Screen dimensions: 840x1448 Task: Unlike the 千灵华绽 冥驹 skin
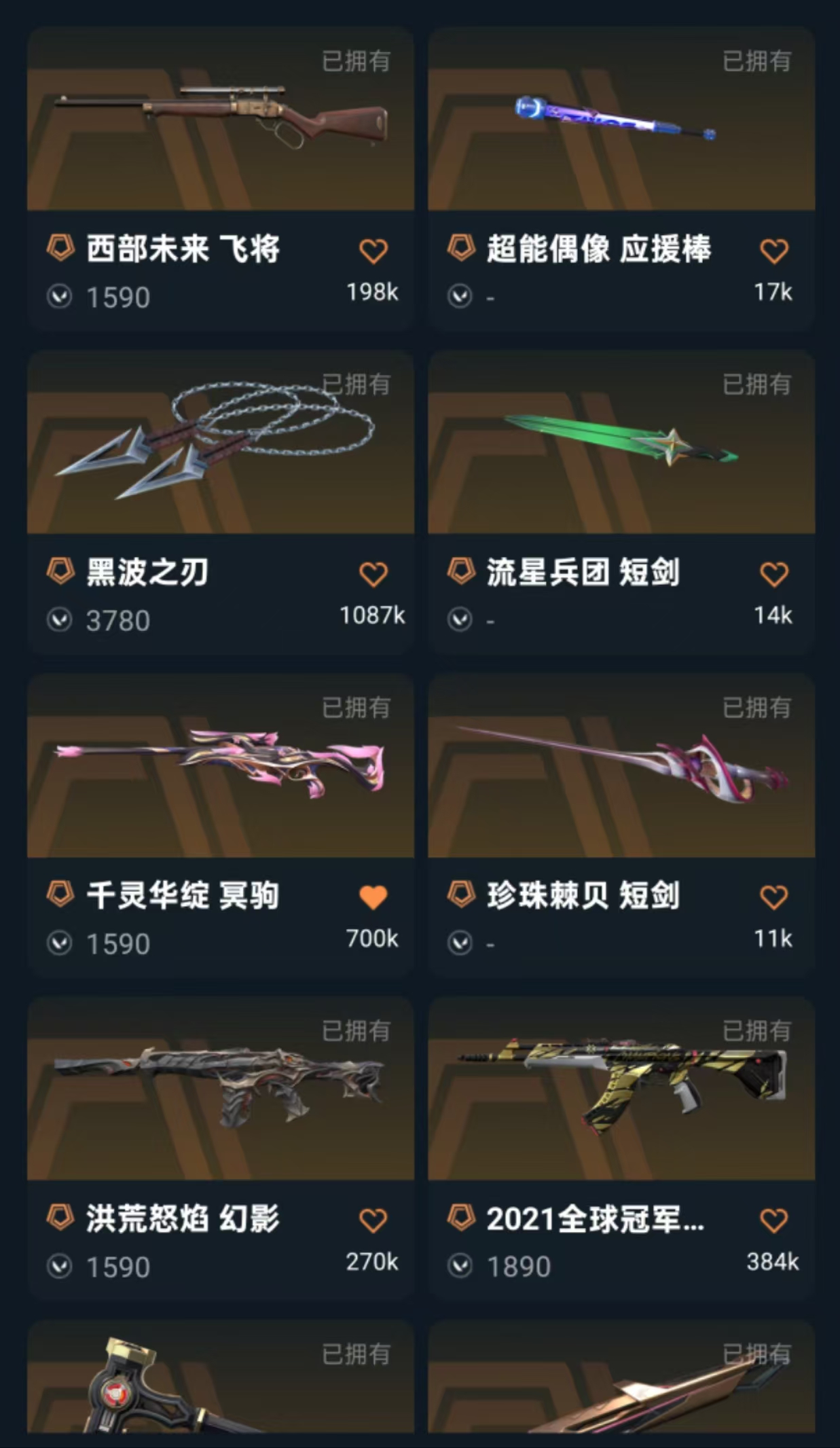(x=373, y=897)
